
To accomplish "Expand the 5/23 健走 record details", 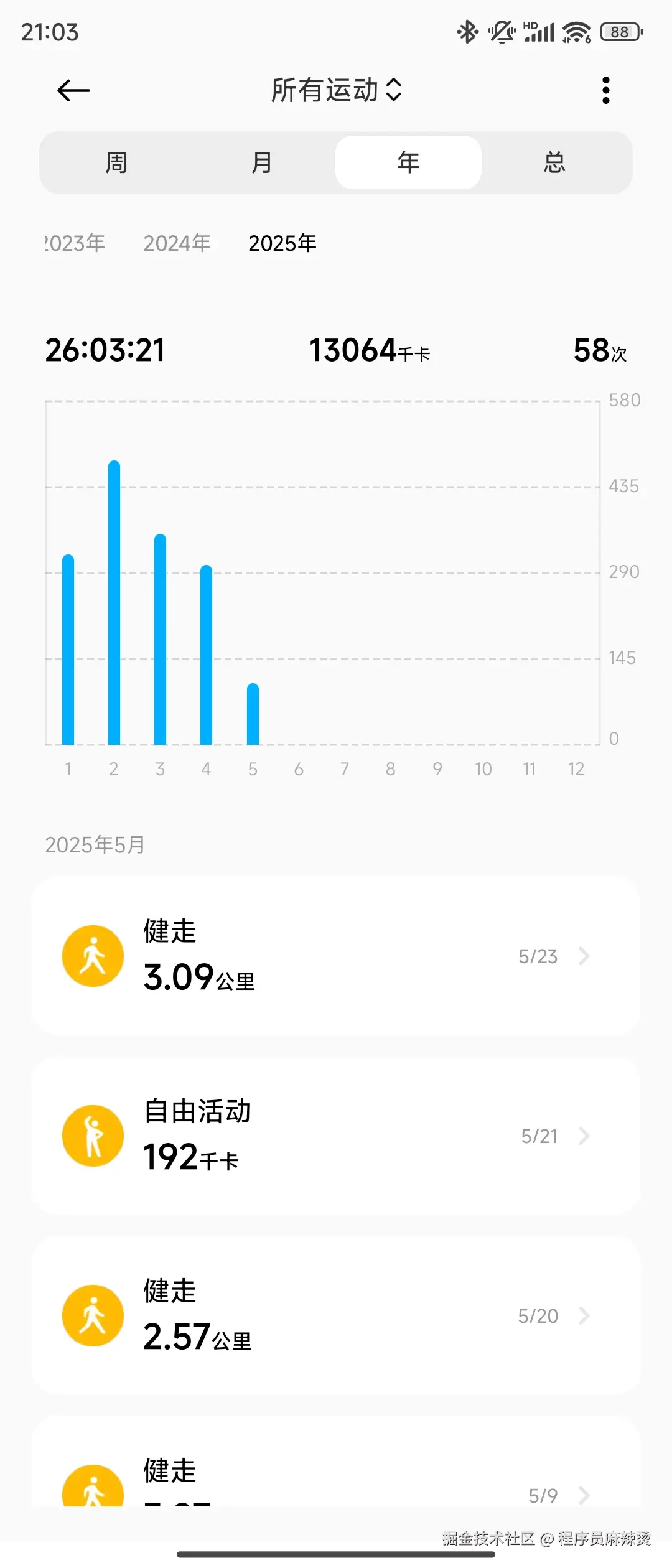I will tap(585, 956).
